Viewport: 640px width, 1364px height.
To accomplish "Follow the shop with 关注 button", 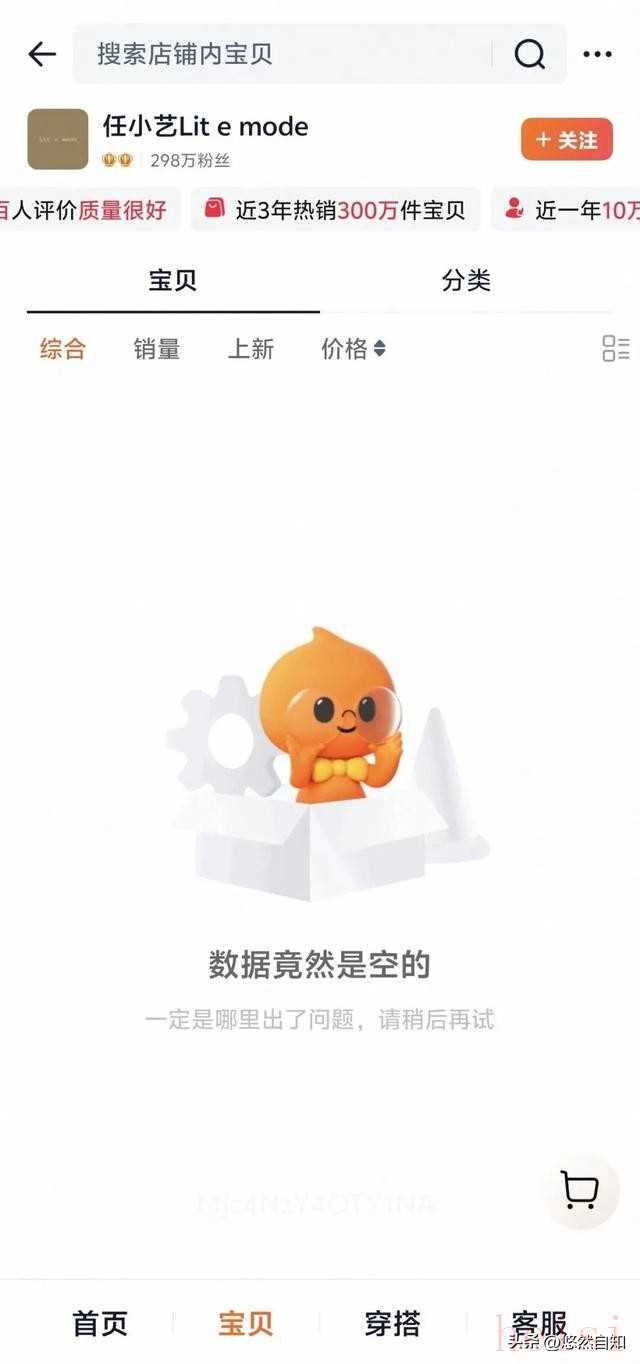I will click(566, 140).
